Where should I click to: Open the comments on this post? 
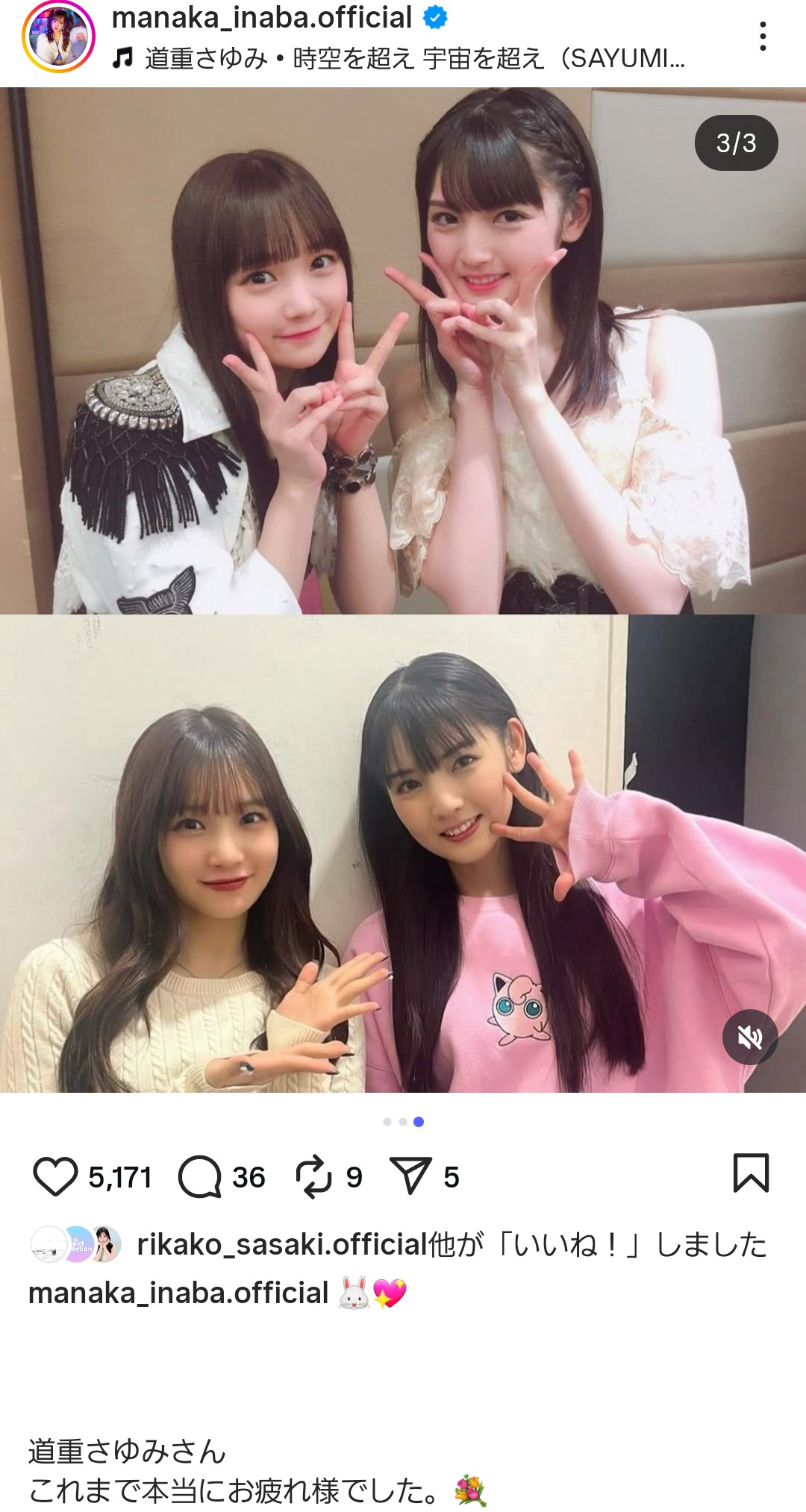tap(199, 1176)
